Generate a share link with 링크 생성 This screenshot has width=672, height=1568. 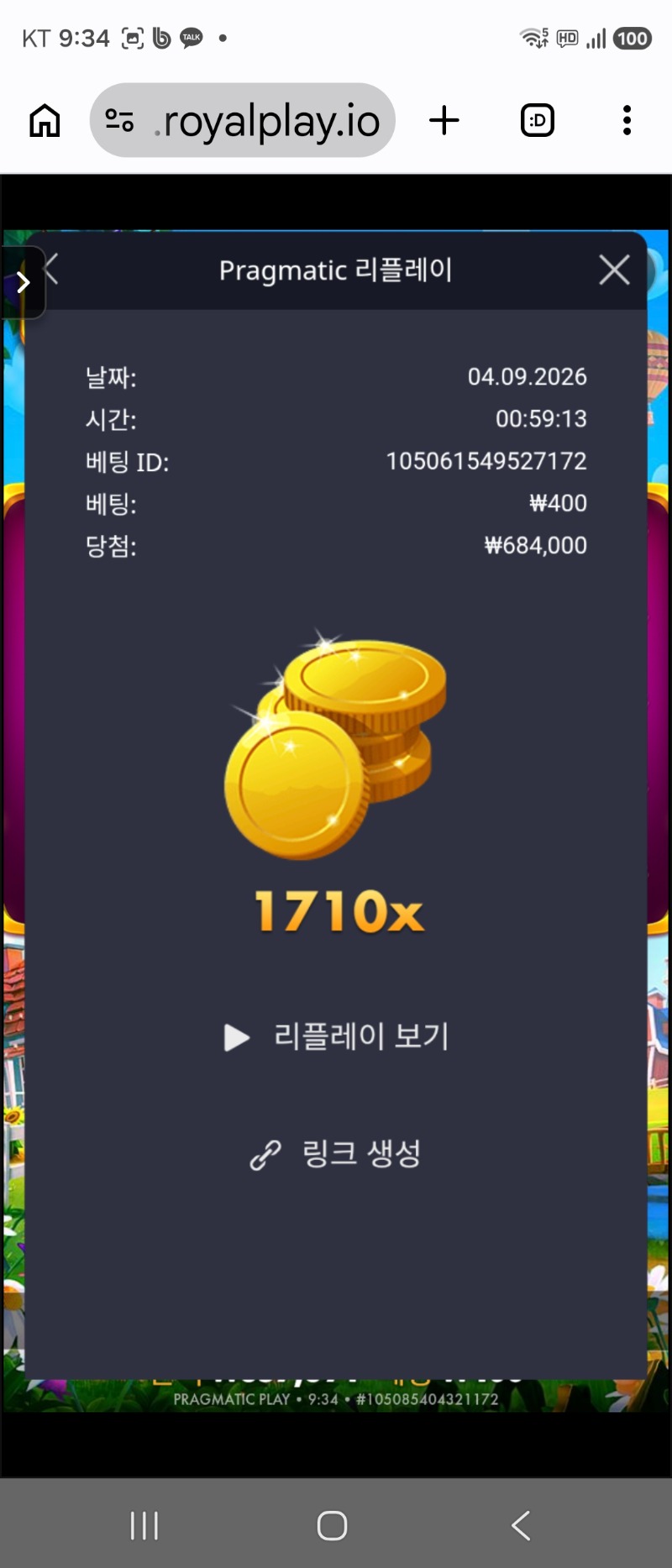click(x=336, y=1154)
